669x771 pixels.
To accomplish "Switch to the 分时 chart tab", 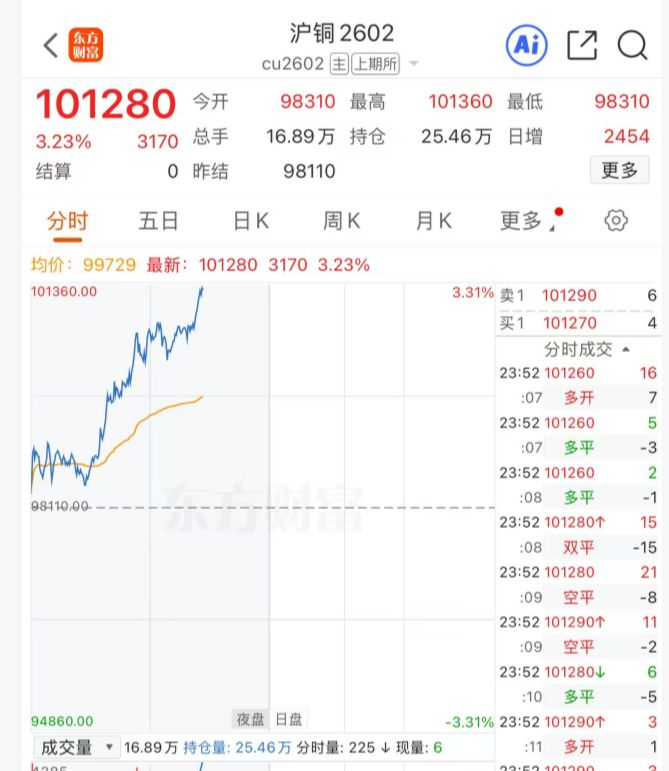I will tap(67, 221).
